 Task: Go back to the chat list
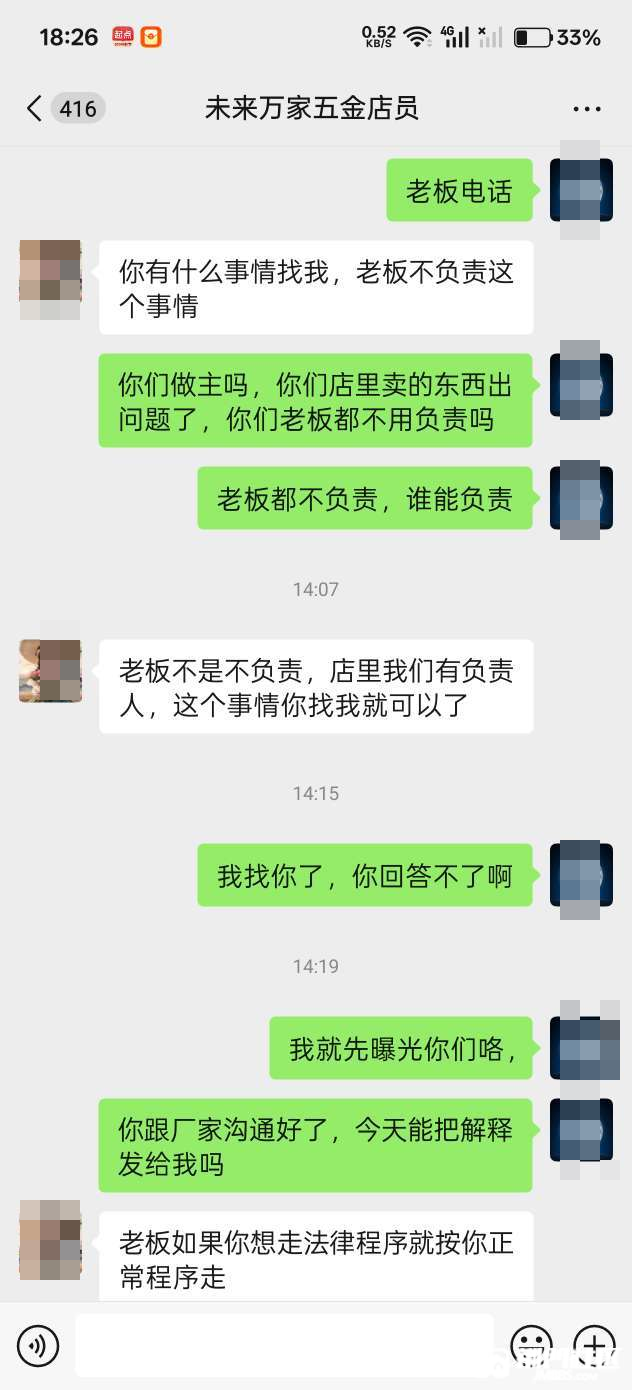point(35,108)
